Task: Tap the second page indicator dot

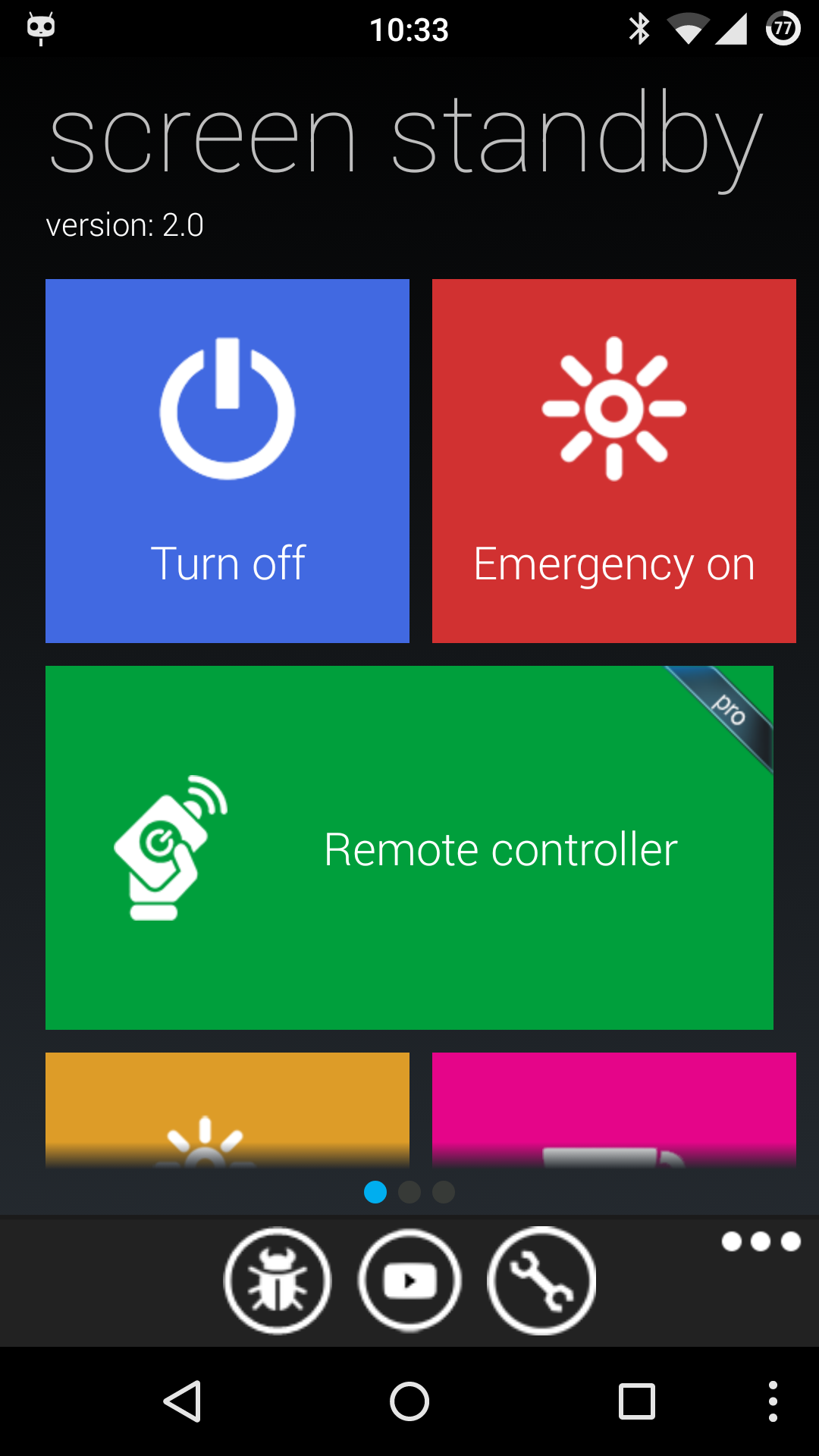Action: pyautogui.click(x=409, y=1192)
